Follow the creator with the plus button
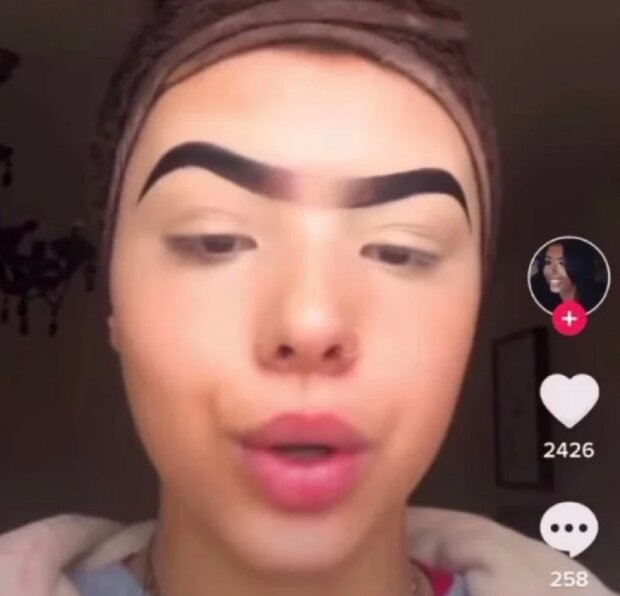620x596 pixels. (x=569, y=319)
